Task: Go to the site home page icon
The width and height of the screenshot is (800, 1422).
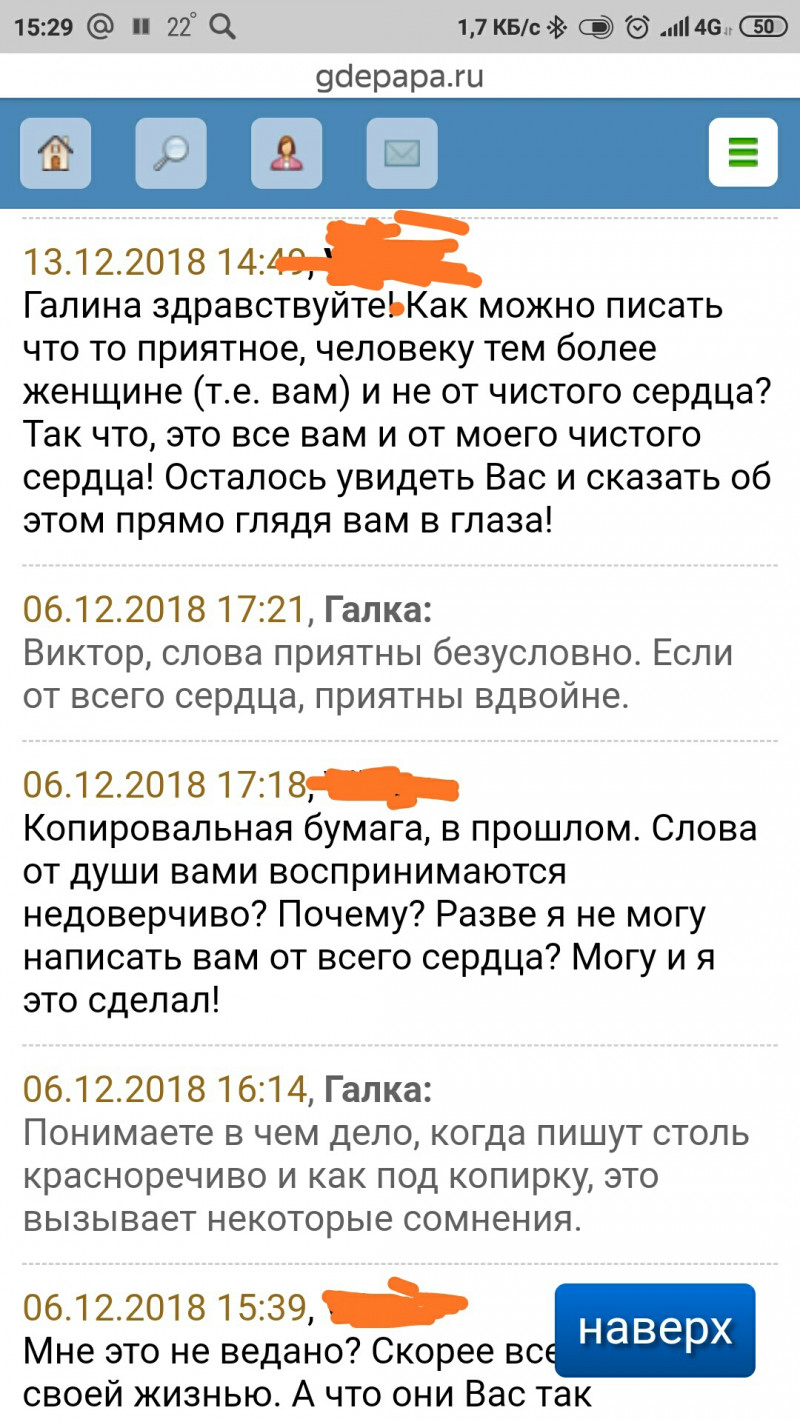Action: tap(56, 153)
